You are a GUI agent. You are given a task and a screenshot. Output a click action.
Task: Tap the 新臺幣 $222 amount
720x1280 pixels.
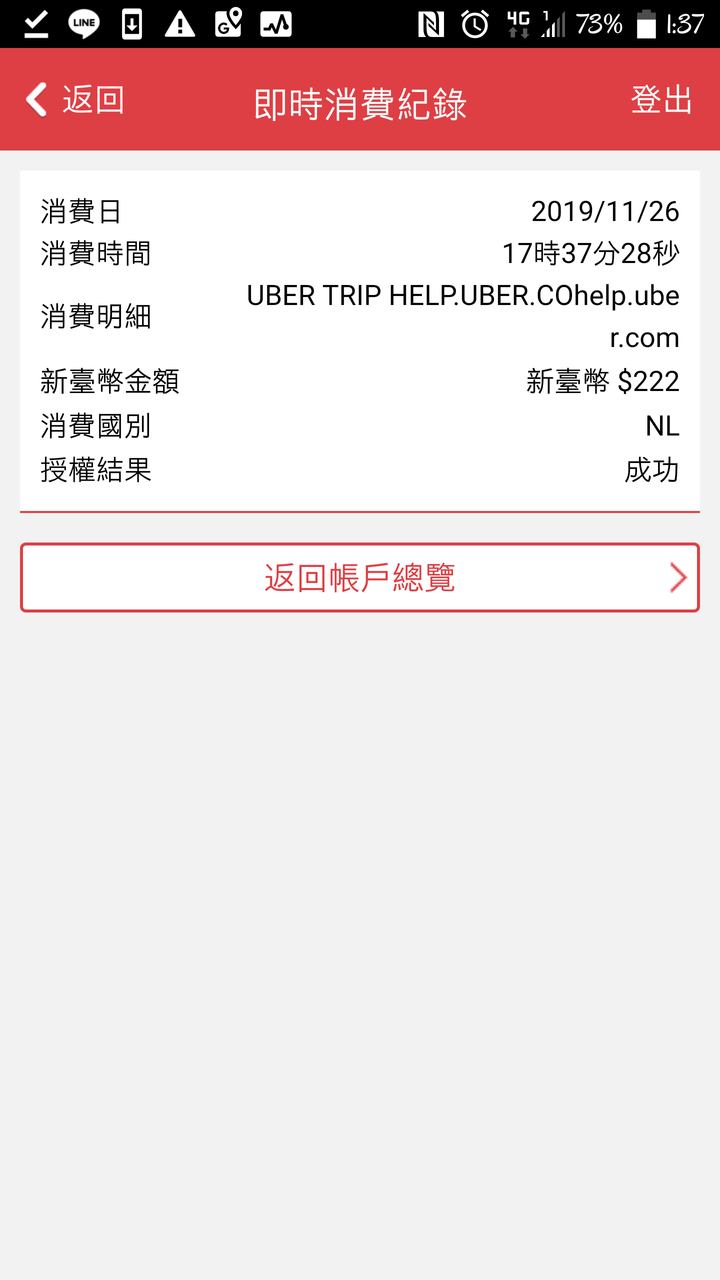(x=604, y=382)
